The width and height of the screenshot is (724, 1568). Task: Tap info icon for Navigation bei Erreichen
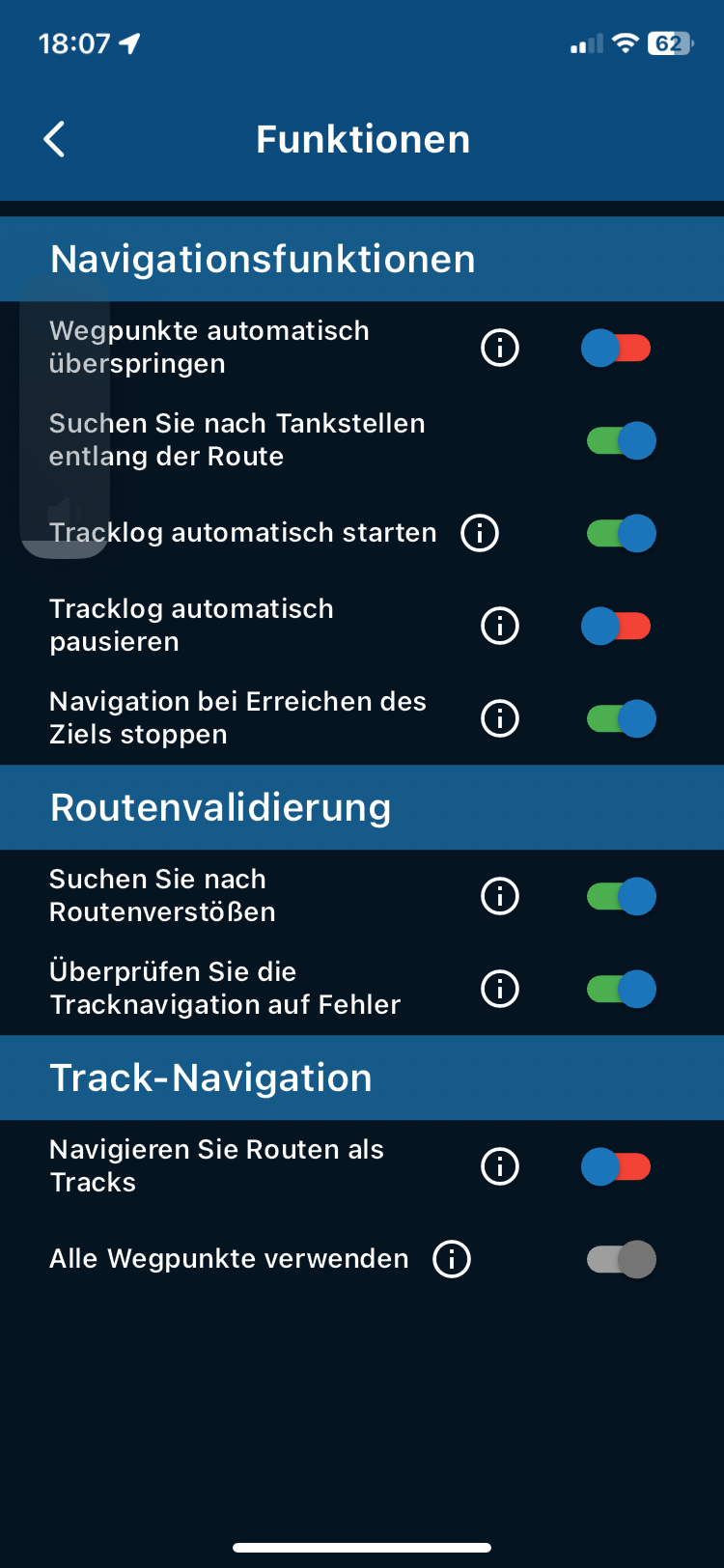click(500, 718)
